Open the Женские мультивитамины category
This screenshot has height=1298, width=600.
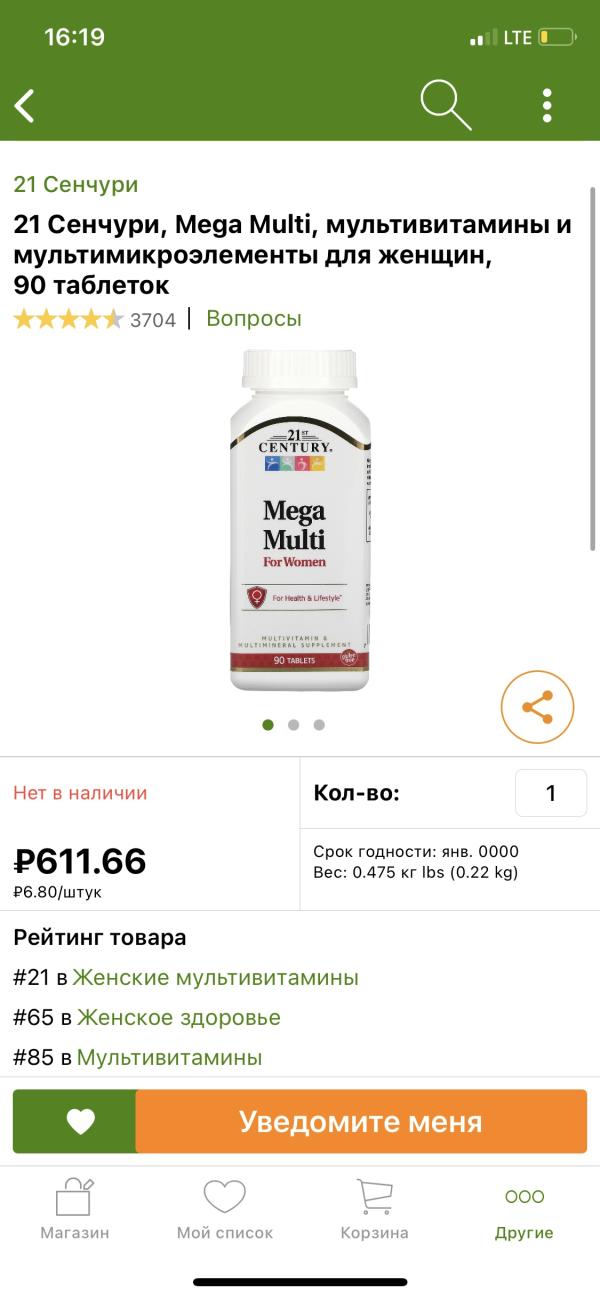click(215, 977)
